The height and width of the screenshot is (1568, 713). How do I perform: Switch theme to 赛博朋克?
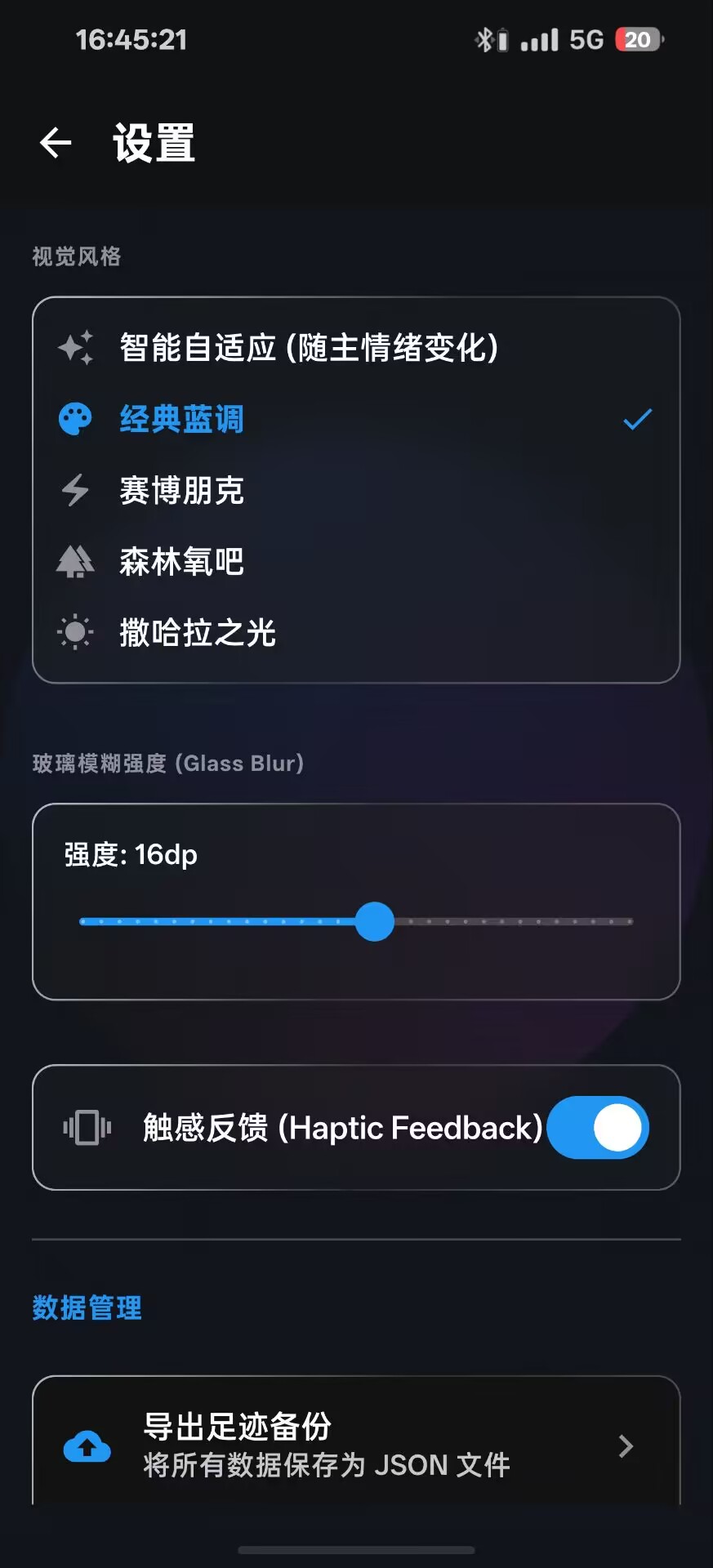[x=356, y=490]
